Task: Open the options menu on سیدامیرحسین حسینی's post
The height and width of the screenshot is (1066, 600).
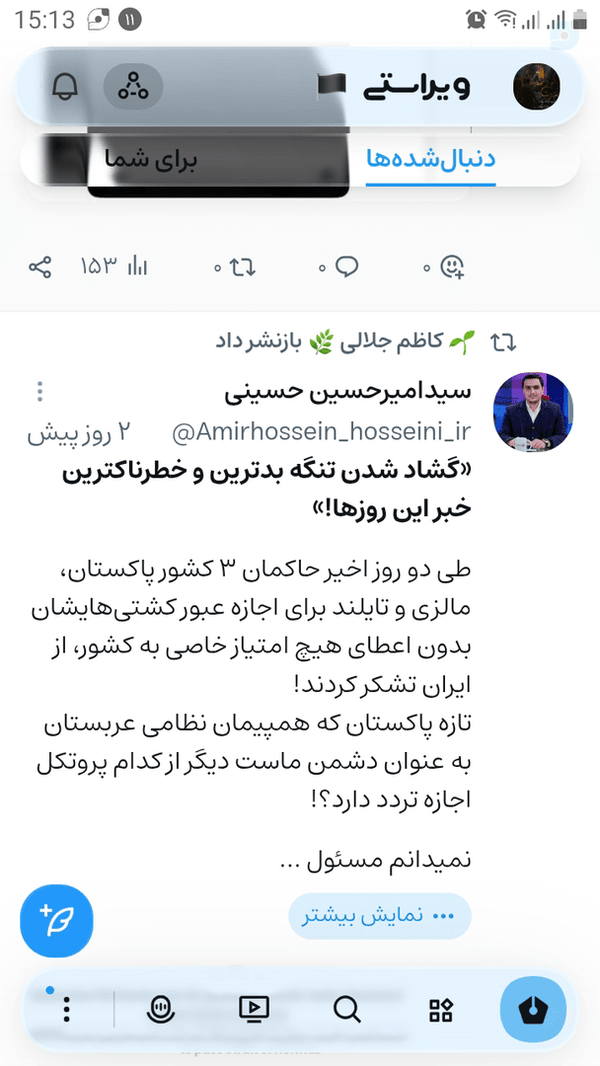Action: click(x=40, y=392)
